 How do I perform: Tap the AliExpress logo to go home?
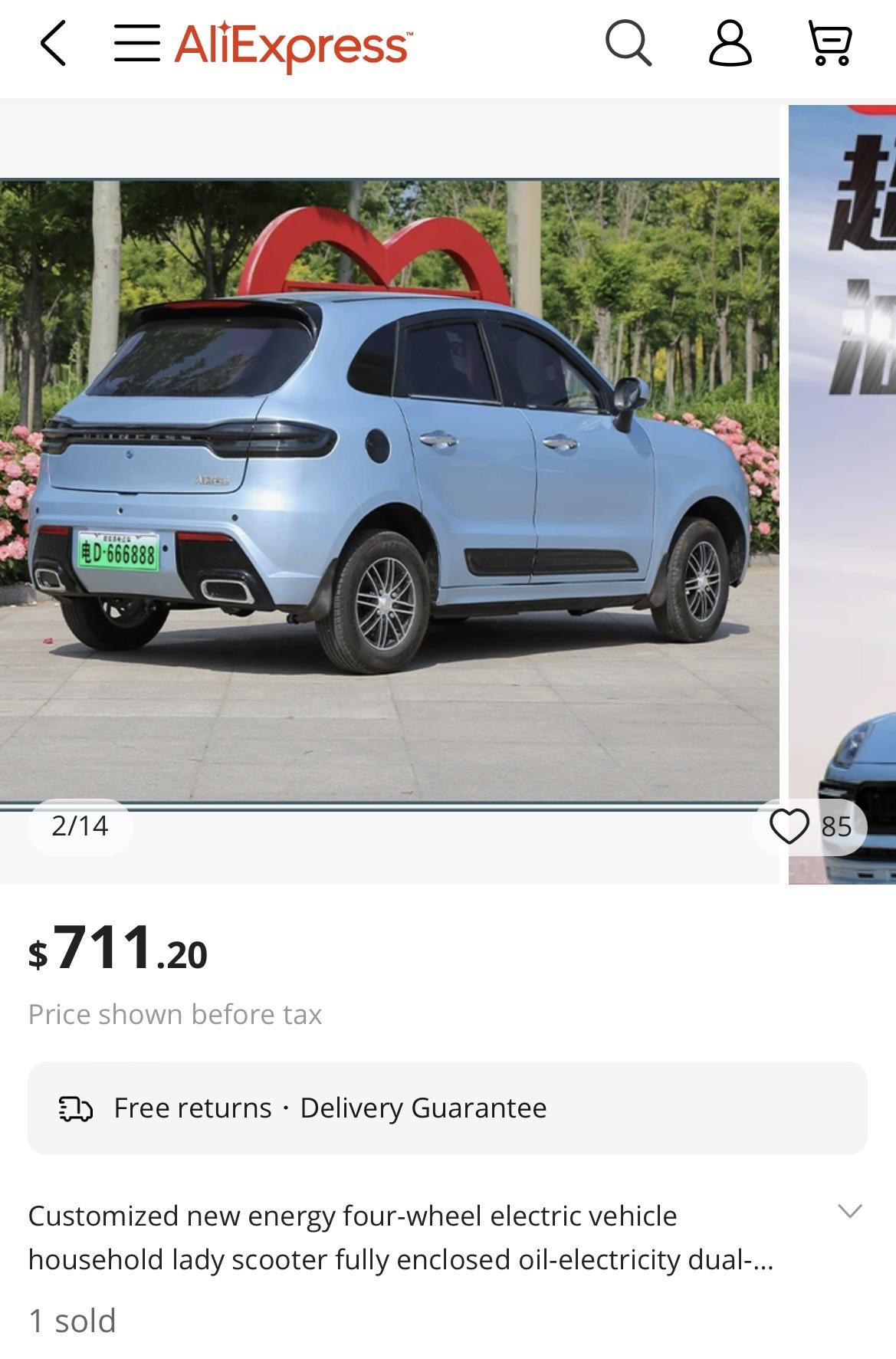coord(291,46)
